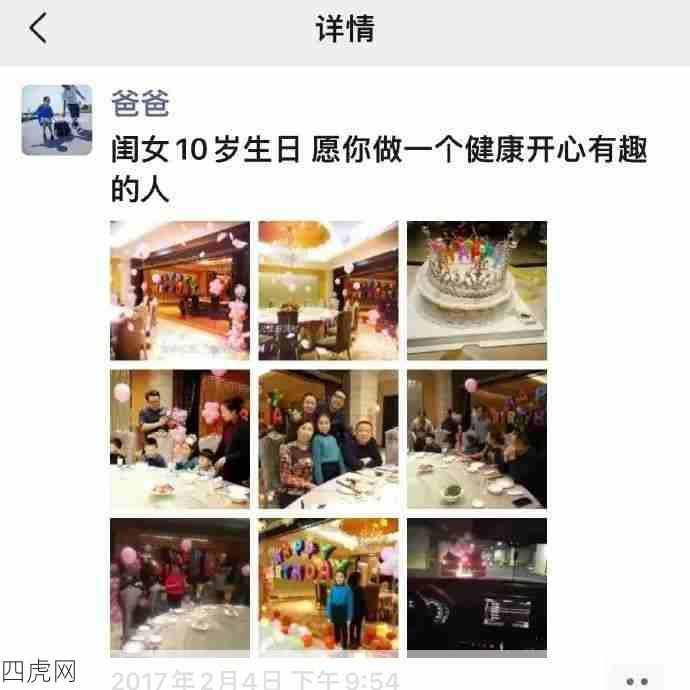Image resolution: width=690 pixels, height=690 pixels.
Task: Open the crown birthday cake photo
Action: tap(476, 290)
